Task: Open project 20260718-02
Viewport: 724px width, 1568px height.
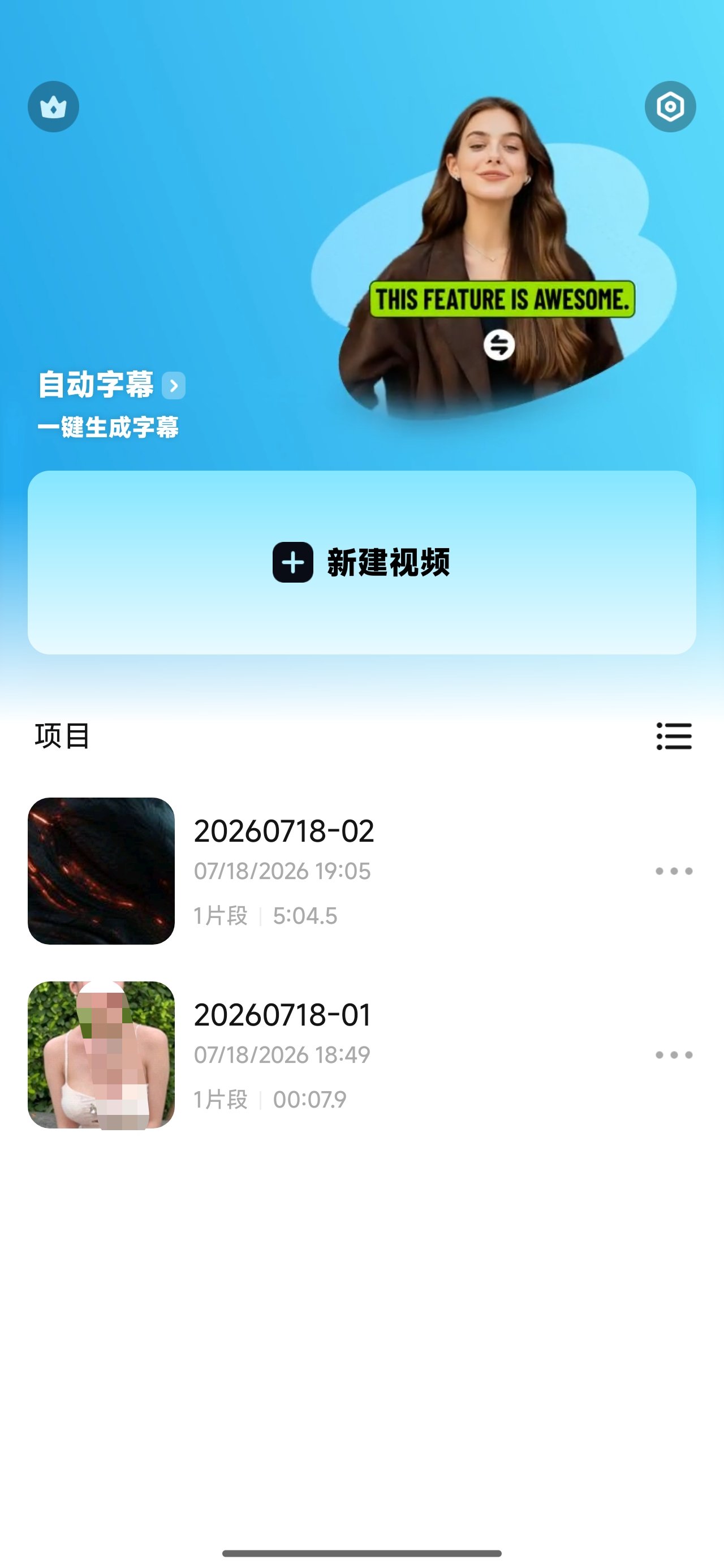Action: coord(361,871)
